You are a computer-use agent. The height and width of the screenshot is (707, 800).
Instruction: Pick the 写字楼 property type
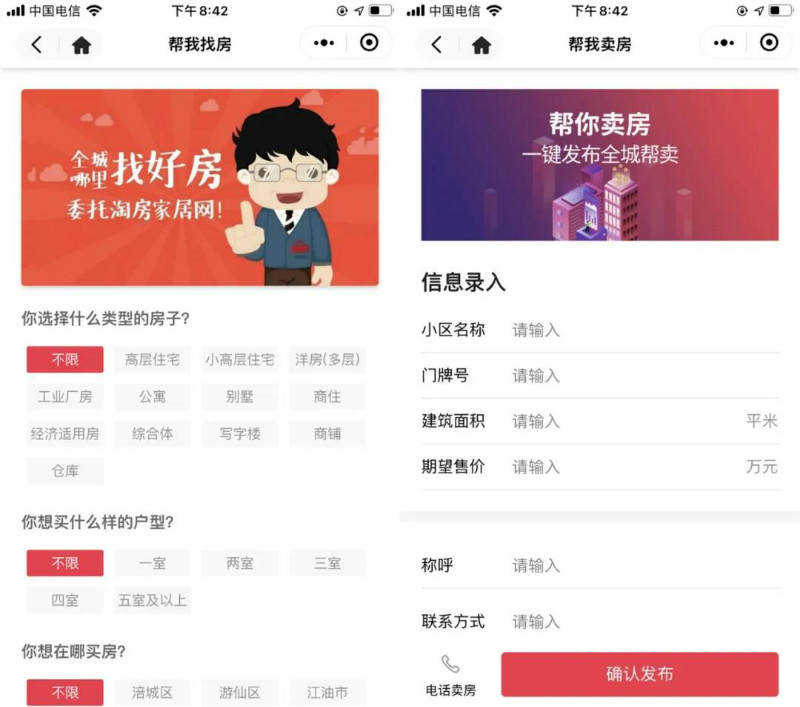point(239,434)
